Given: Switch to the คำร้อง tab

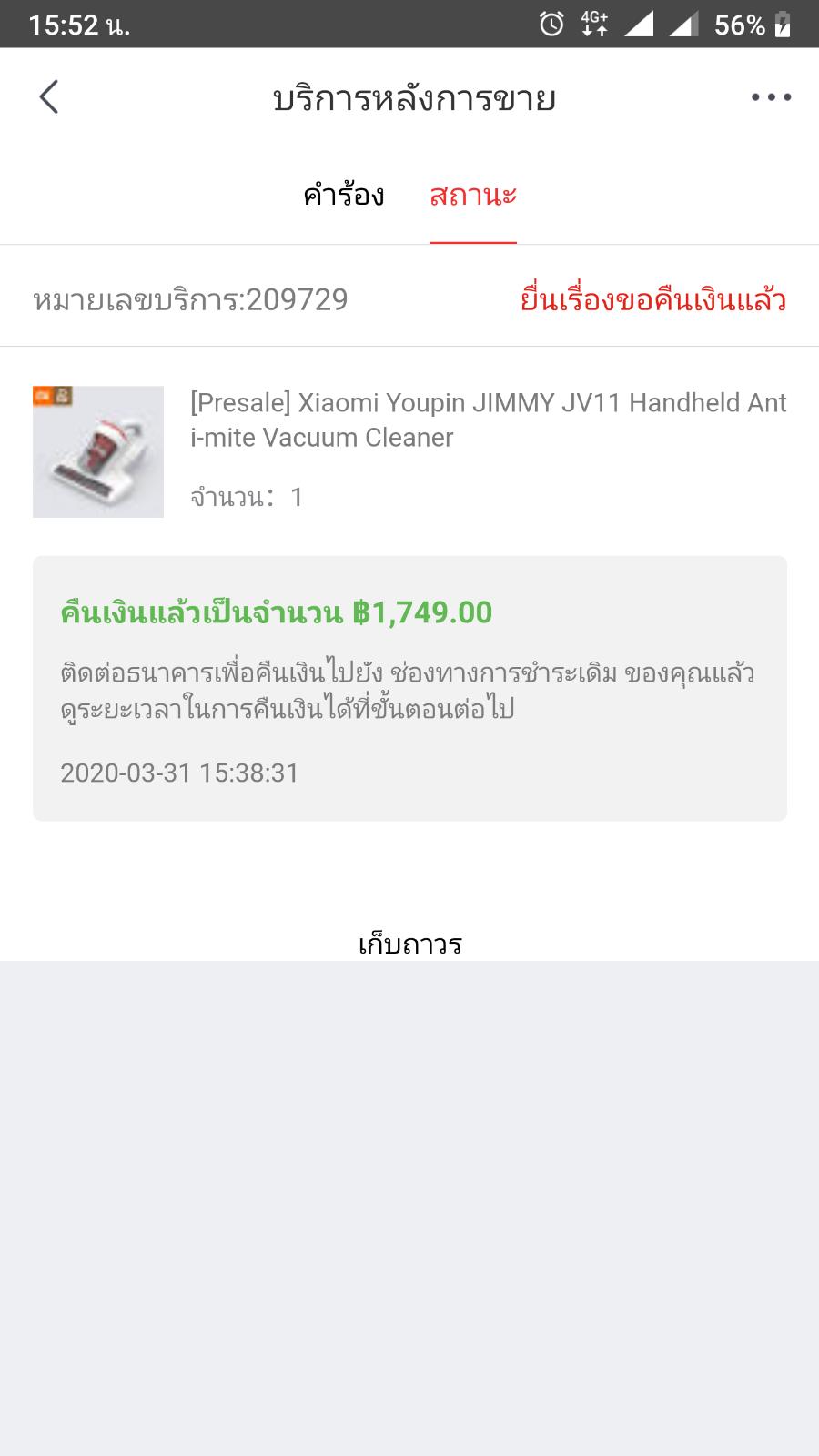Looking at the screenshot, I should click(344, 196).
